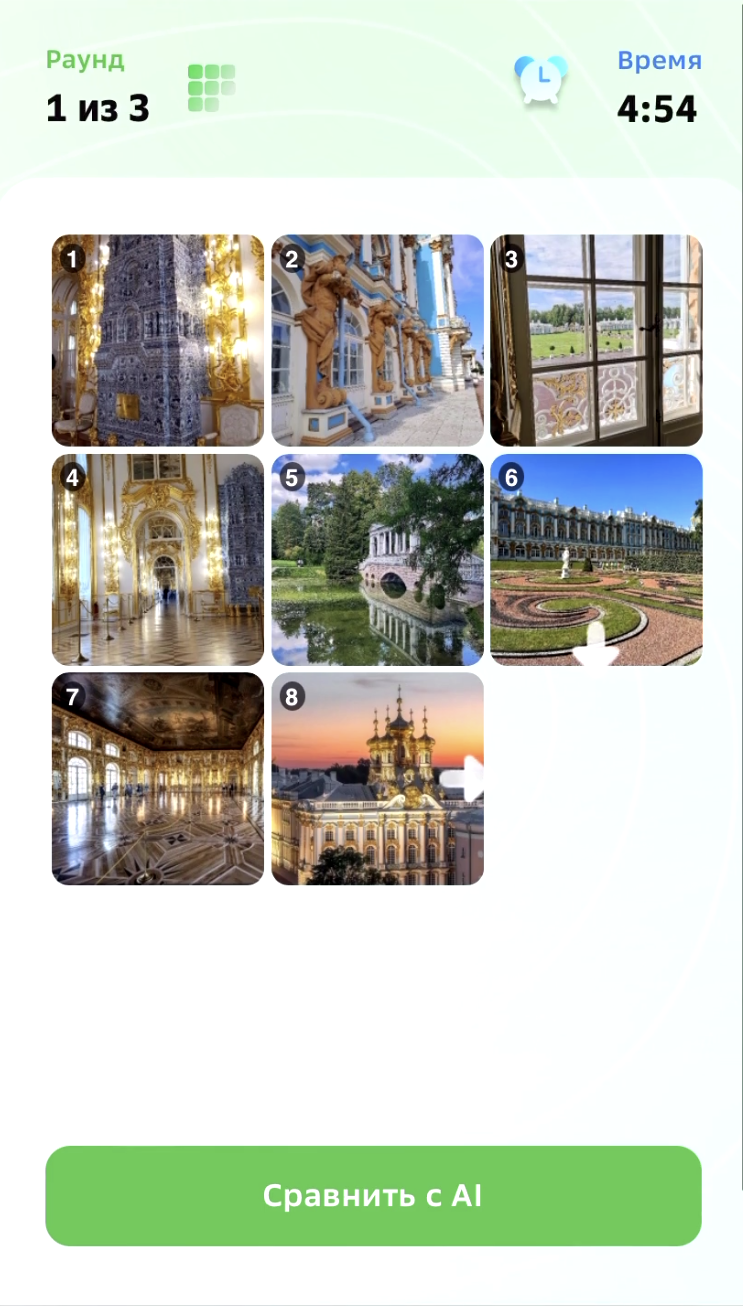Choose photo 3 with the window view
The height and width of the screenshot is (1308, 743).
pyautogui.click(x=596, y=340)
